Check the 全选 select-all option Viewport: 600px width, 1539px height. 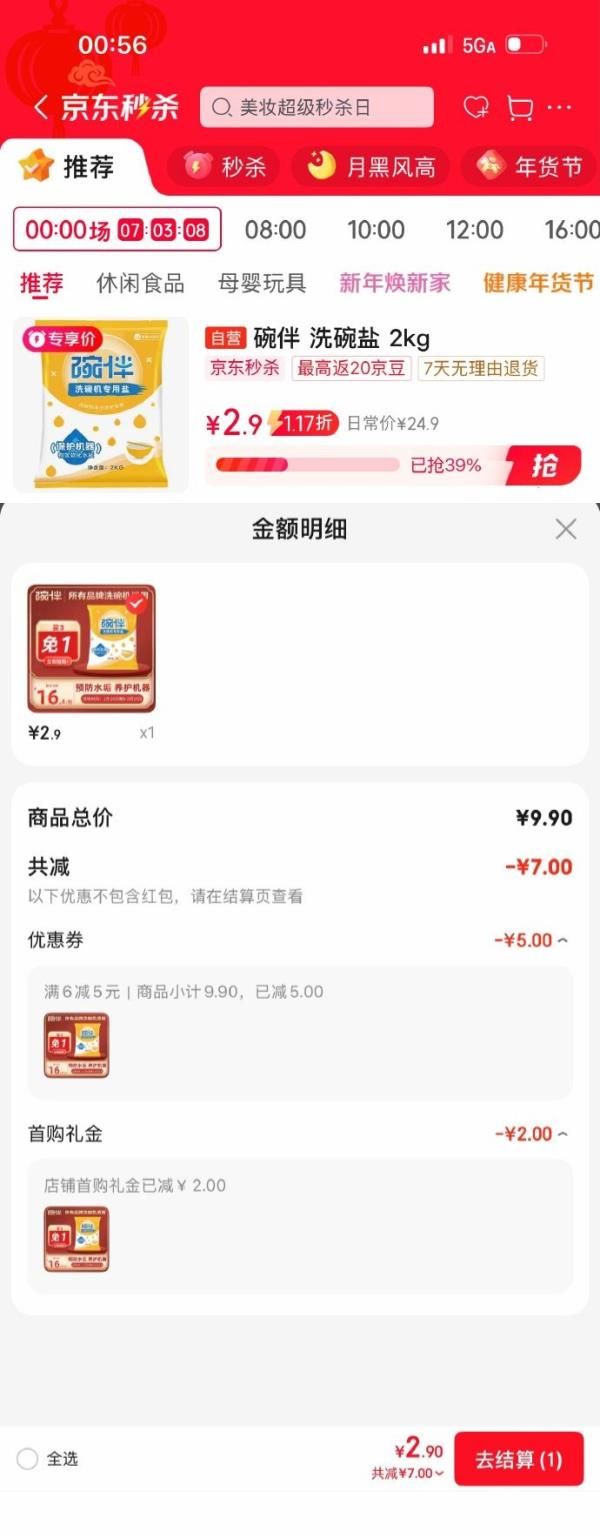pos(28,1459)
